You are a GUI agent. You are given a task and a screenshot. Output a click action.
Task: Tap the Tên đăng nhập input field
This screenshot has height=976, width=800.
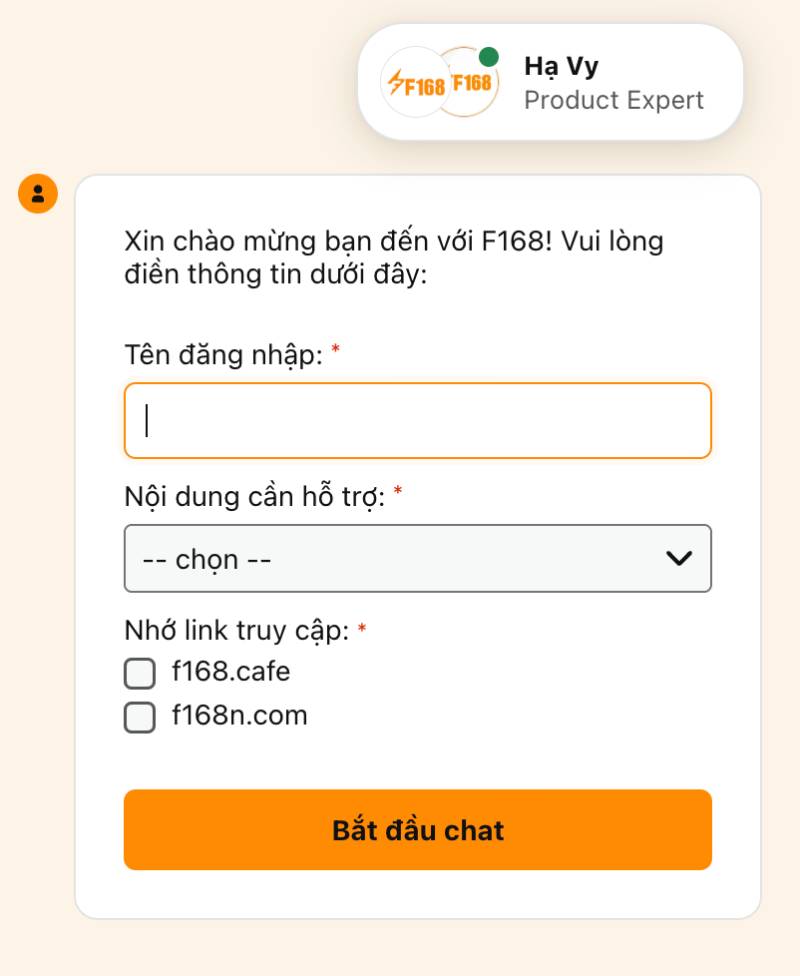417,421
